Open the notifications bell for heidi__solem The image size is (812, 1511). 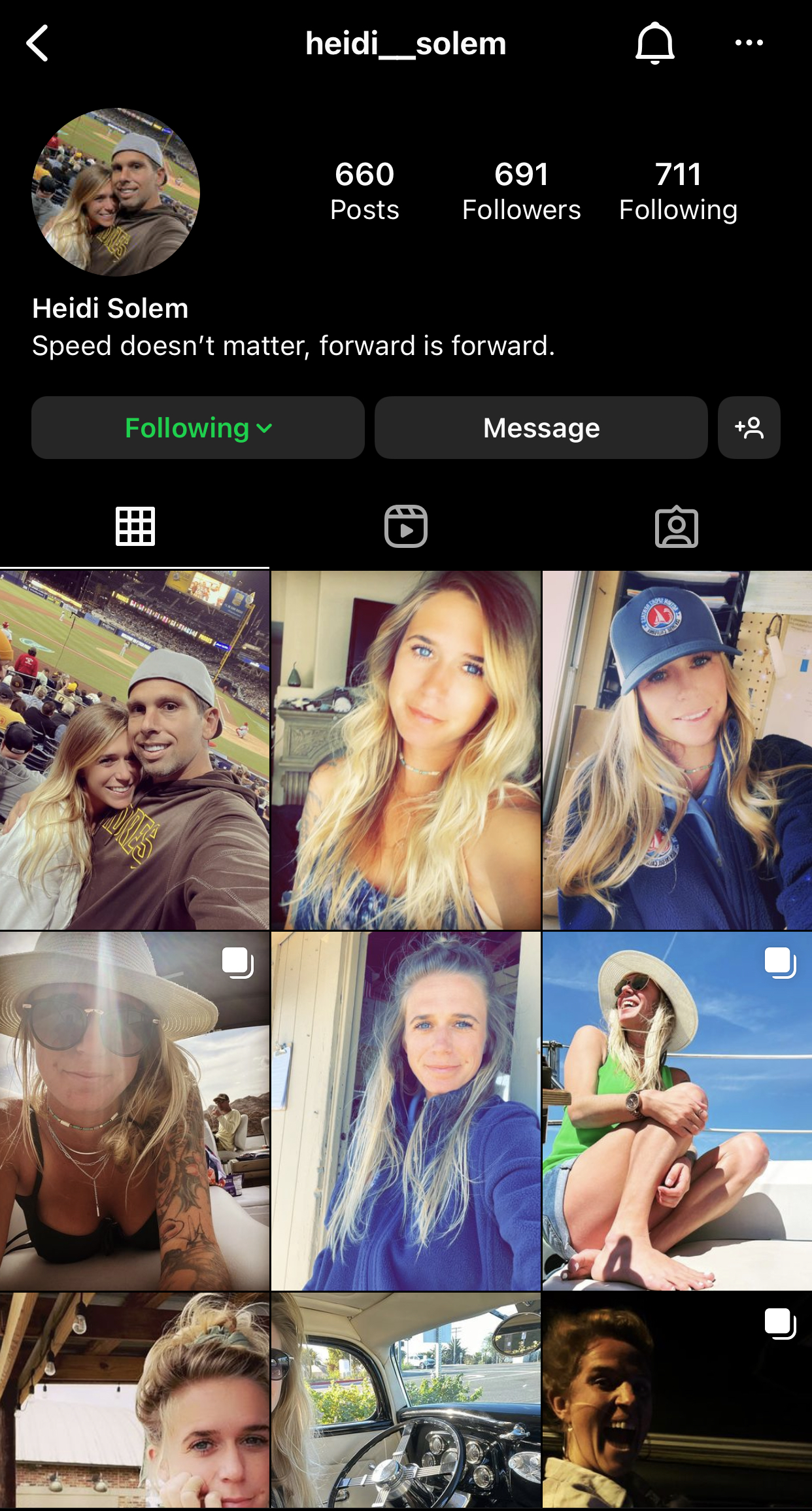tap(654, 43)
